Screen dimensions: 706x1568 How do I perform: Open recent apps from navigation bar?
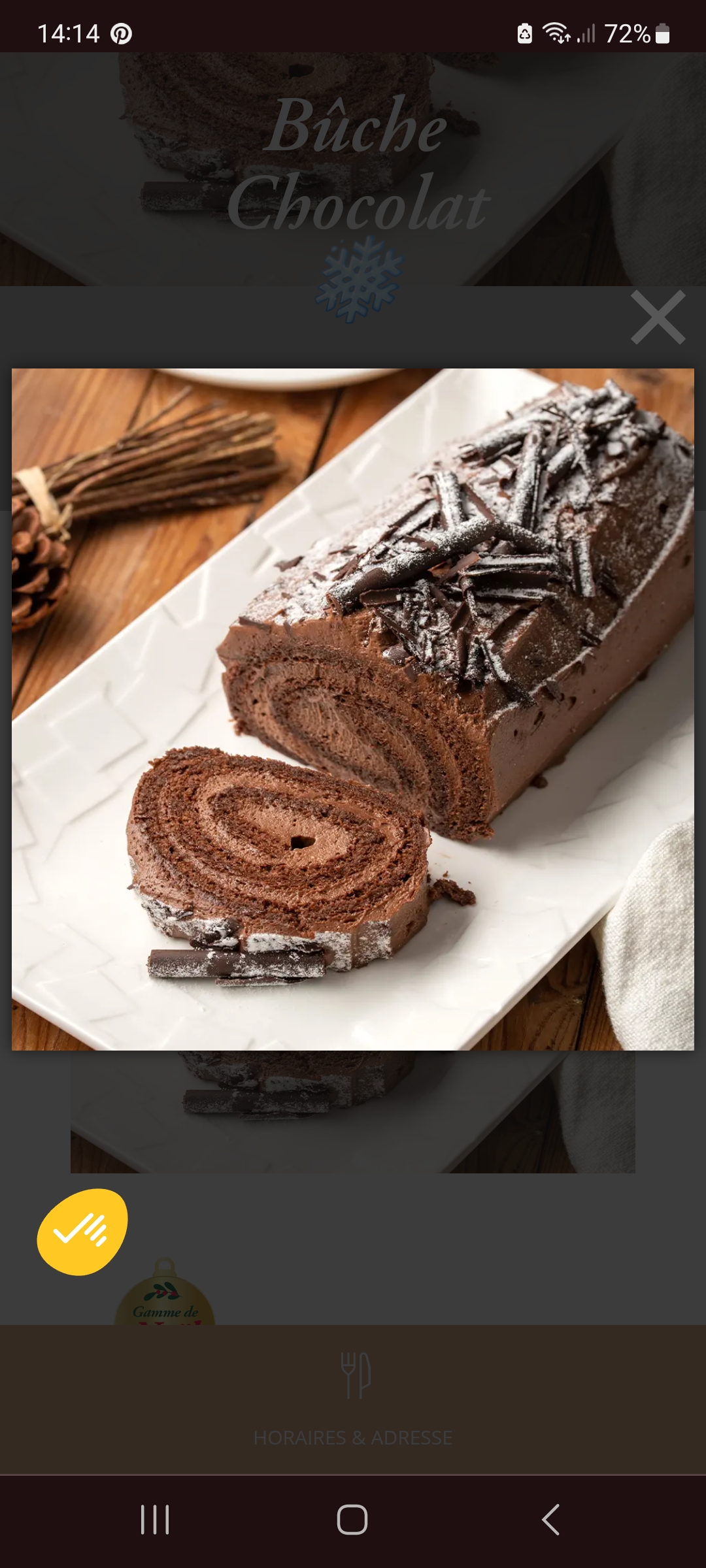point(155,1520)
